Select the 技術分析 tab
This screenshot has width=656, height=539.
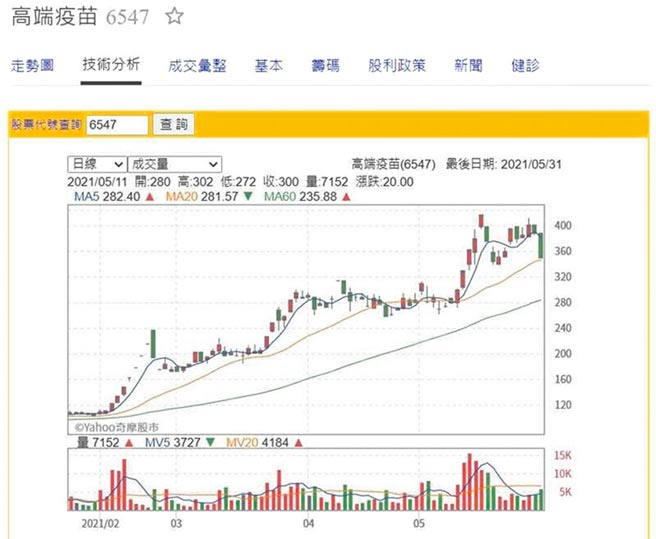click(111, 65)
